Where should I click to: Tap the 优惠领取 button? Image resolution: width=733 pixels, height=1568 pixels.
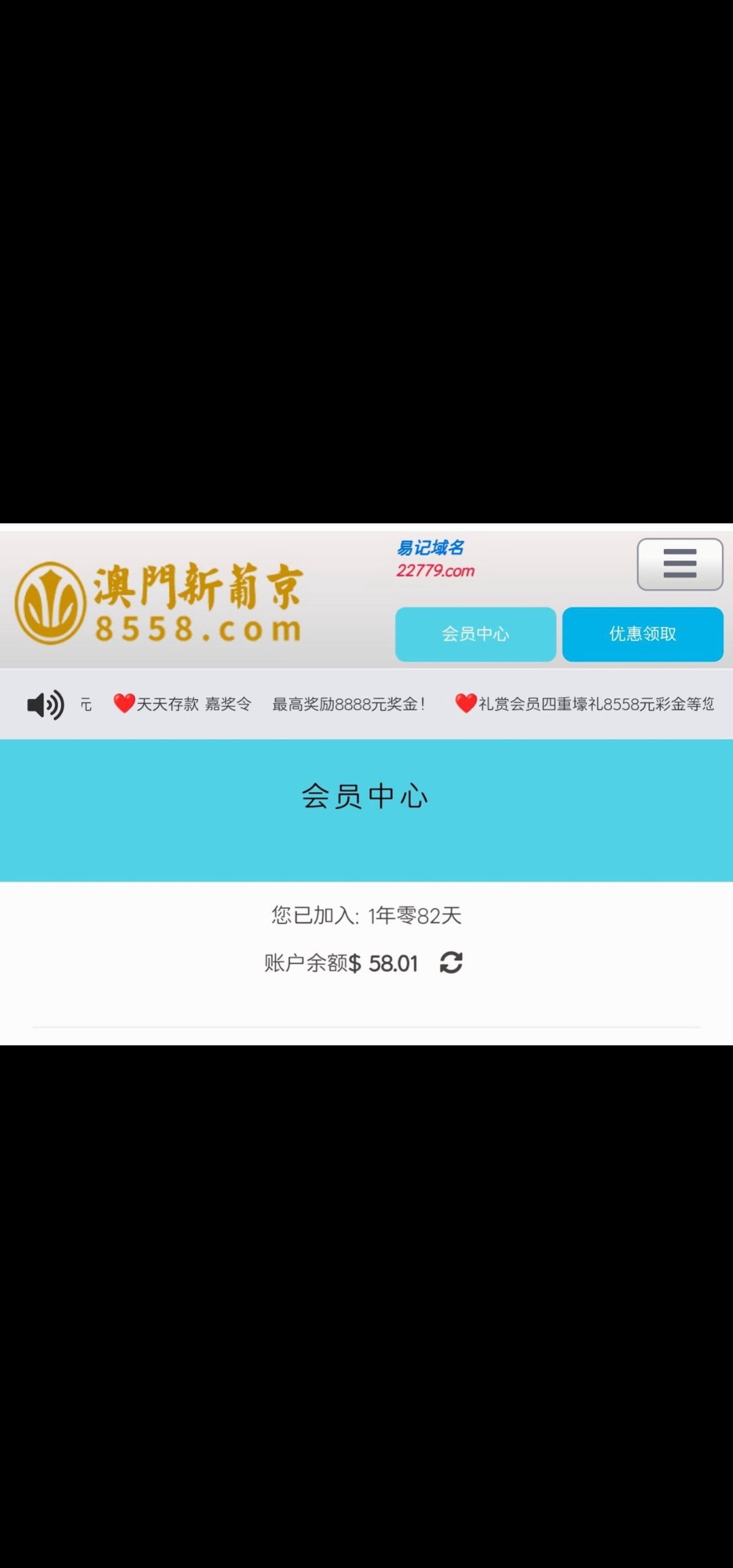pos(642,634)
